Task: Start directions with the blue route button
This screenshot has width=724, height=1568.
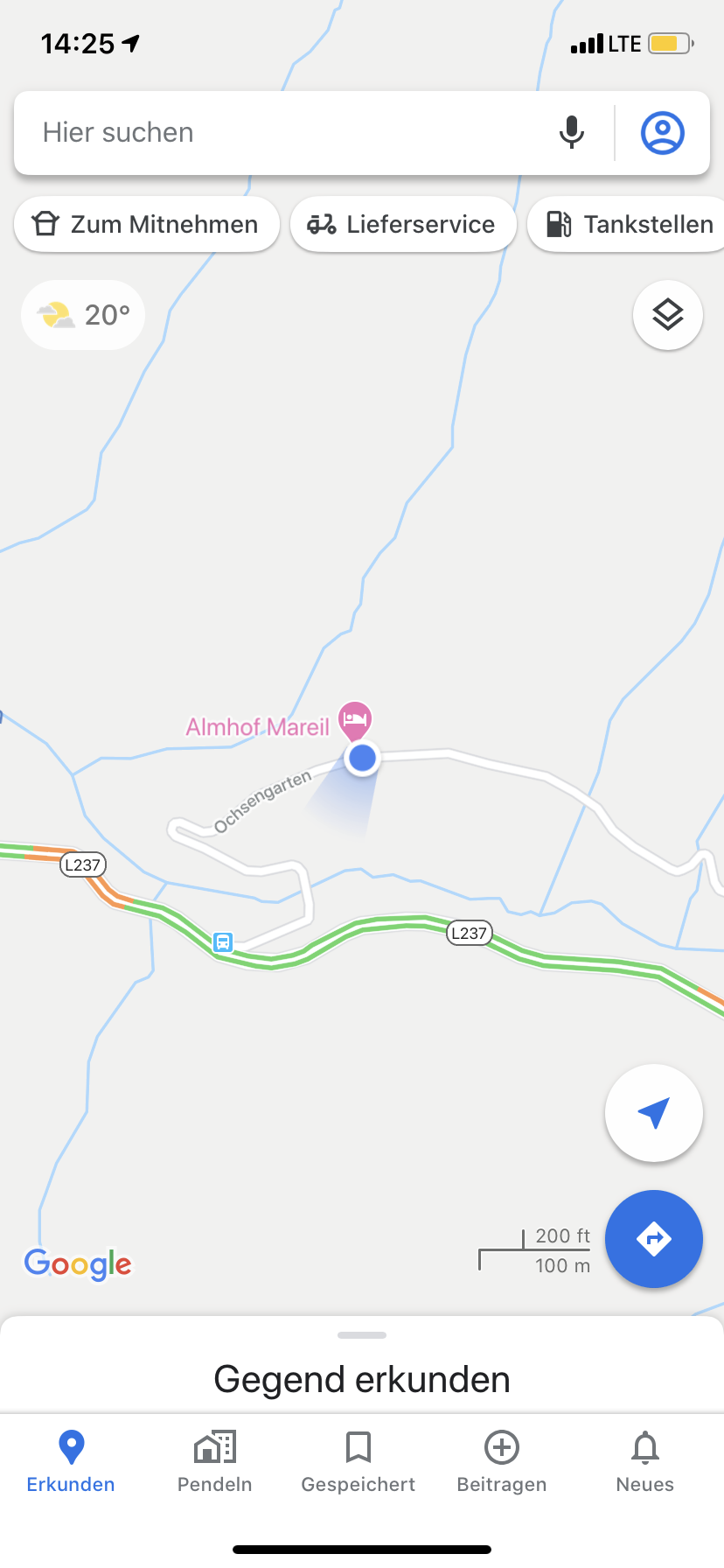Action: click(x=654, y=1239)
